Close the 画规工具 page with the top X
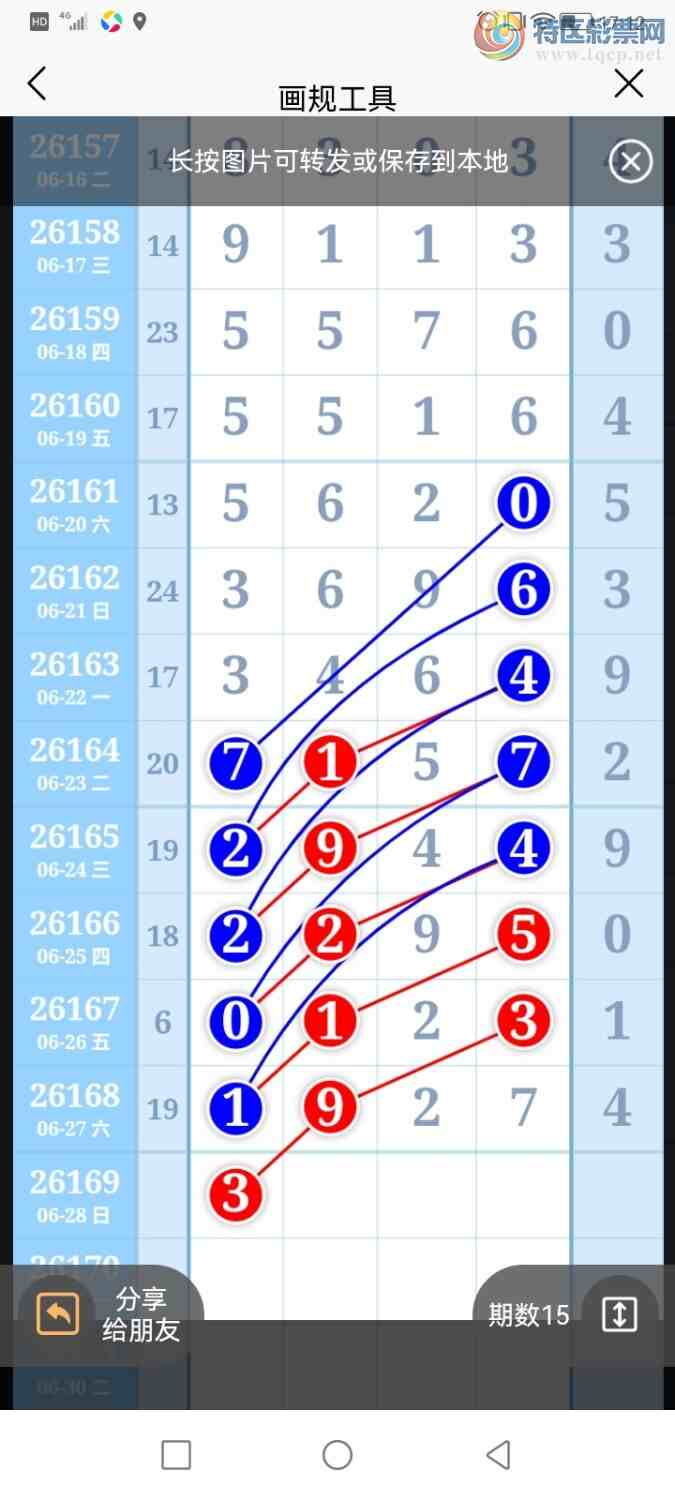Image resolution: width=675 pixels, height=1500 pixels. click(629, 84)
